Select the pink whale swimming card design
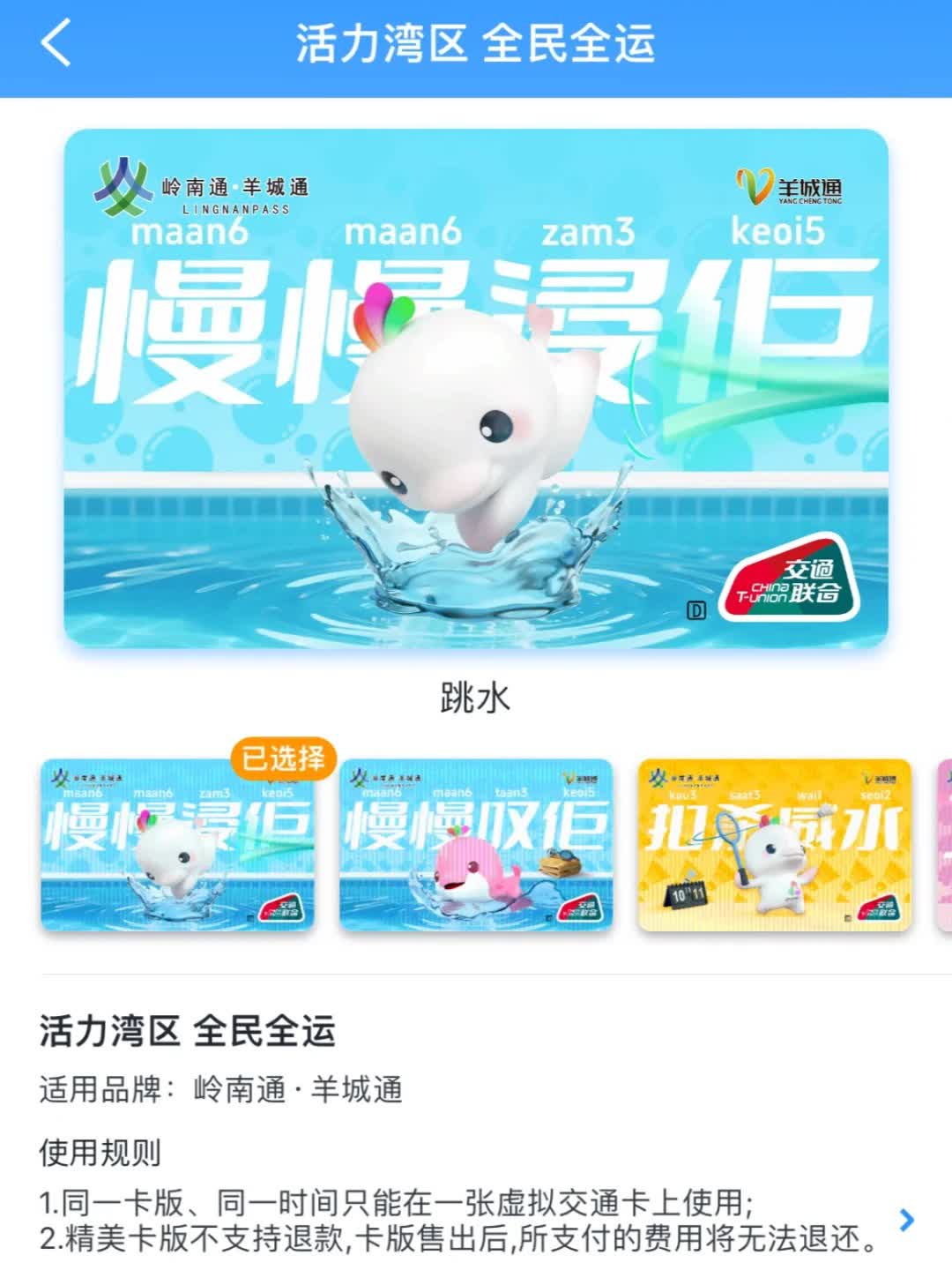The image size is (952, 1270). coord(476,845)
